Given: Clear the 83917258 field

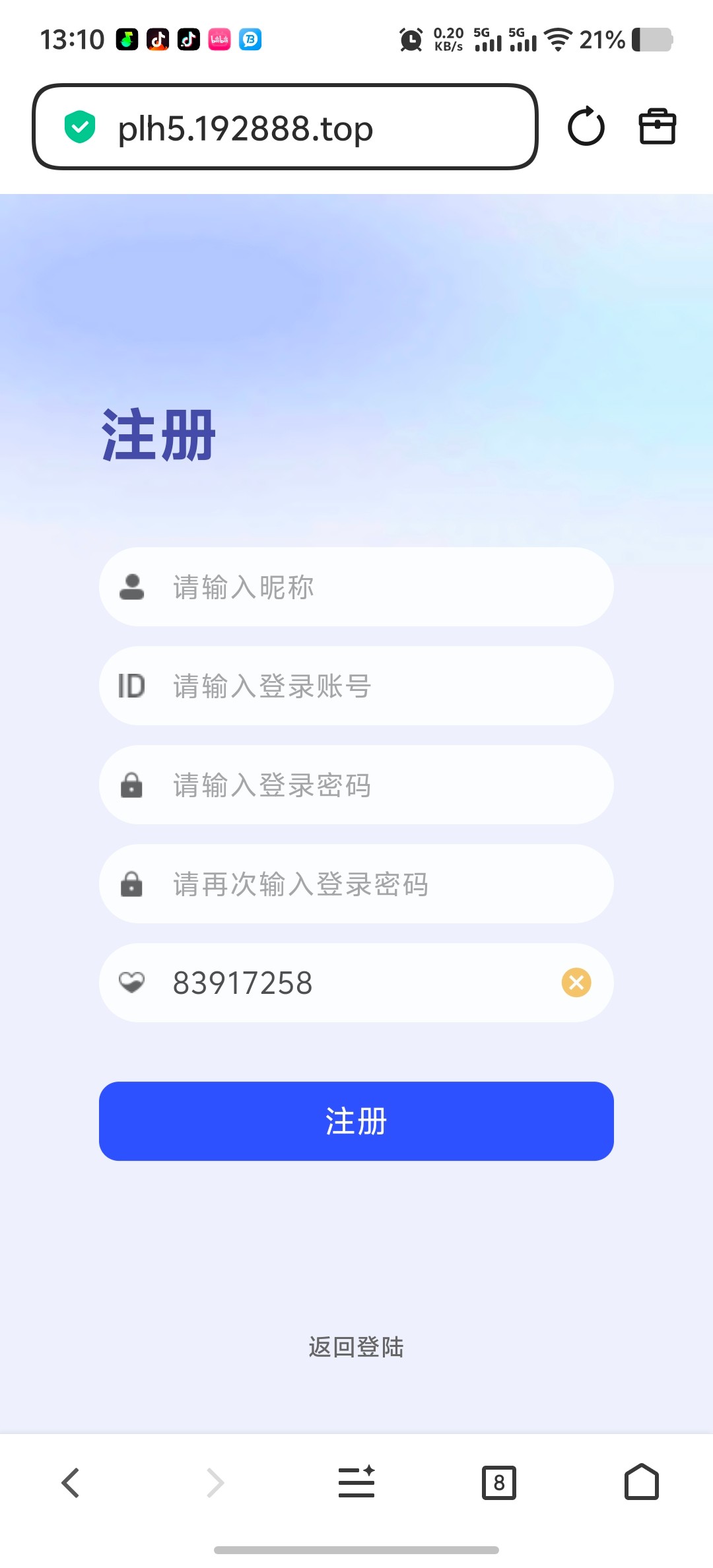Looking at the screenshot, I should pyautogui.click(x=576, y=983).
